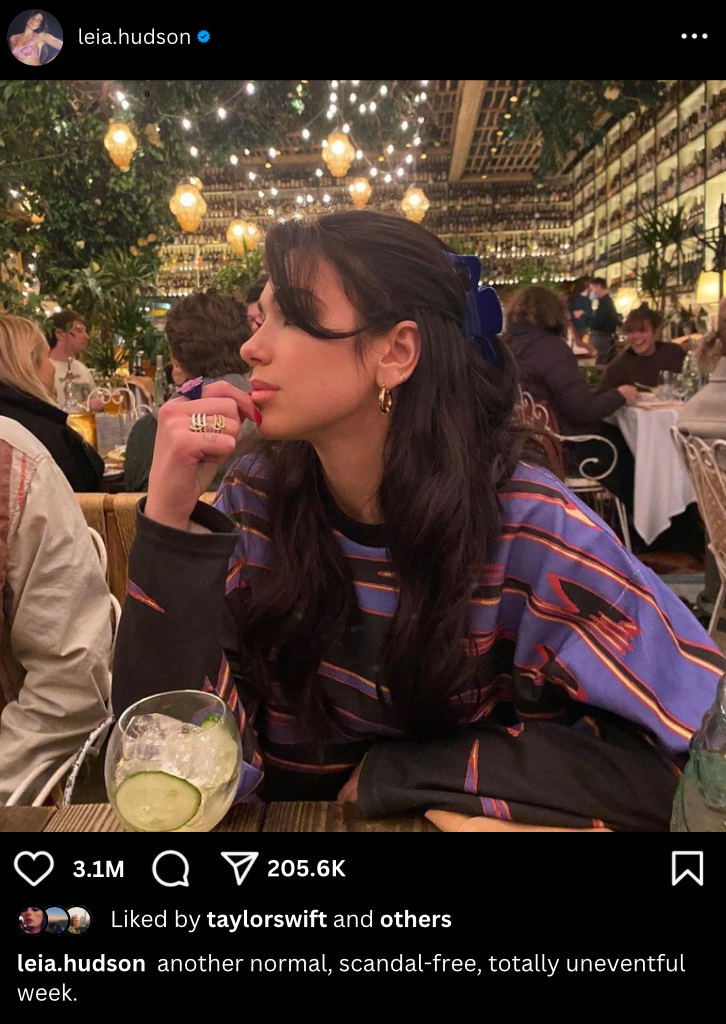726x1024 pixels.
Task: Save the post with the bookmark icon
Action: pyautogui.click(x=687, y=868)
